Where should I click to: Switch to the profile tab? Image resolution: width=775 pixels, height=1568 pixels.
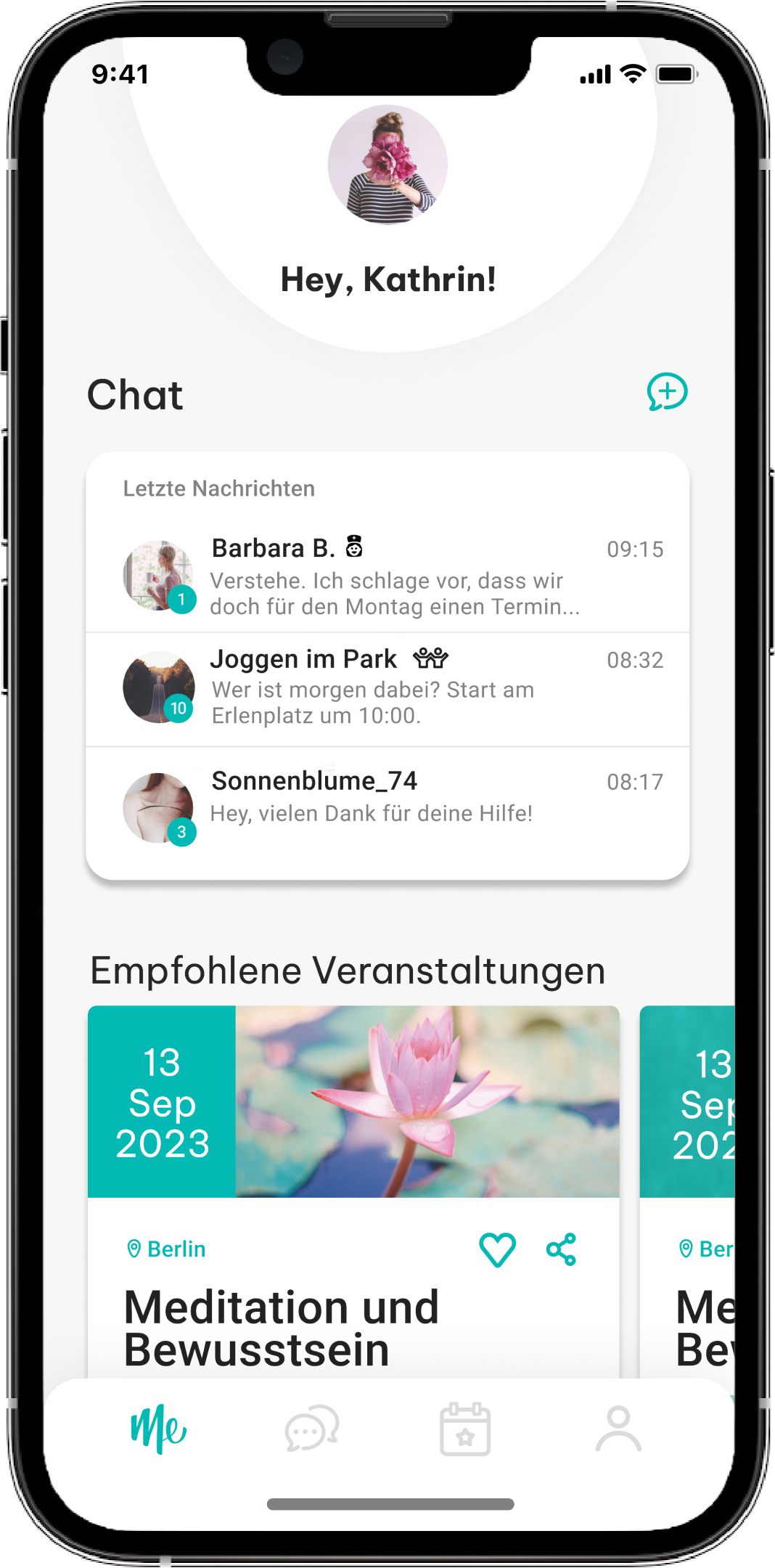618,1429
